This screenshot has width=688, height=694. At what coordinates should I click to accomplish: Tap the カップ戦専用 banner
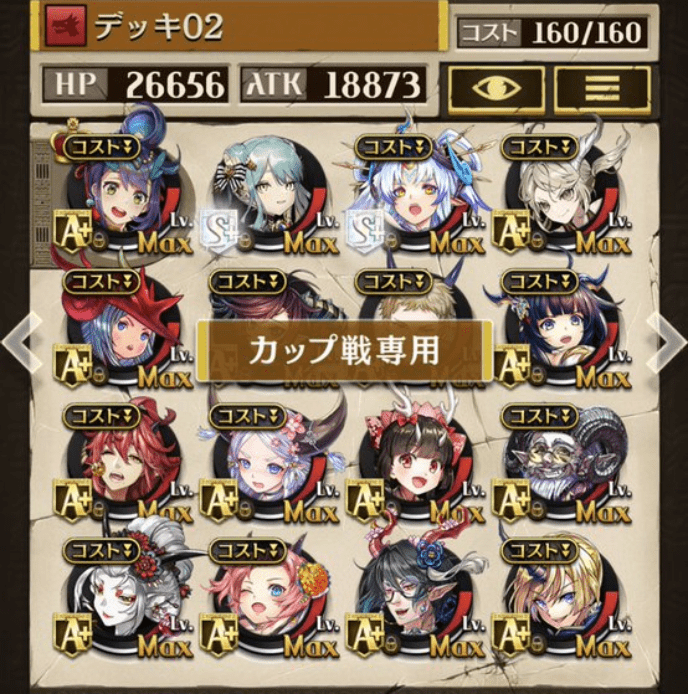[x=345, y=350]
